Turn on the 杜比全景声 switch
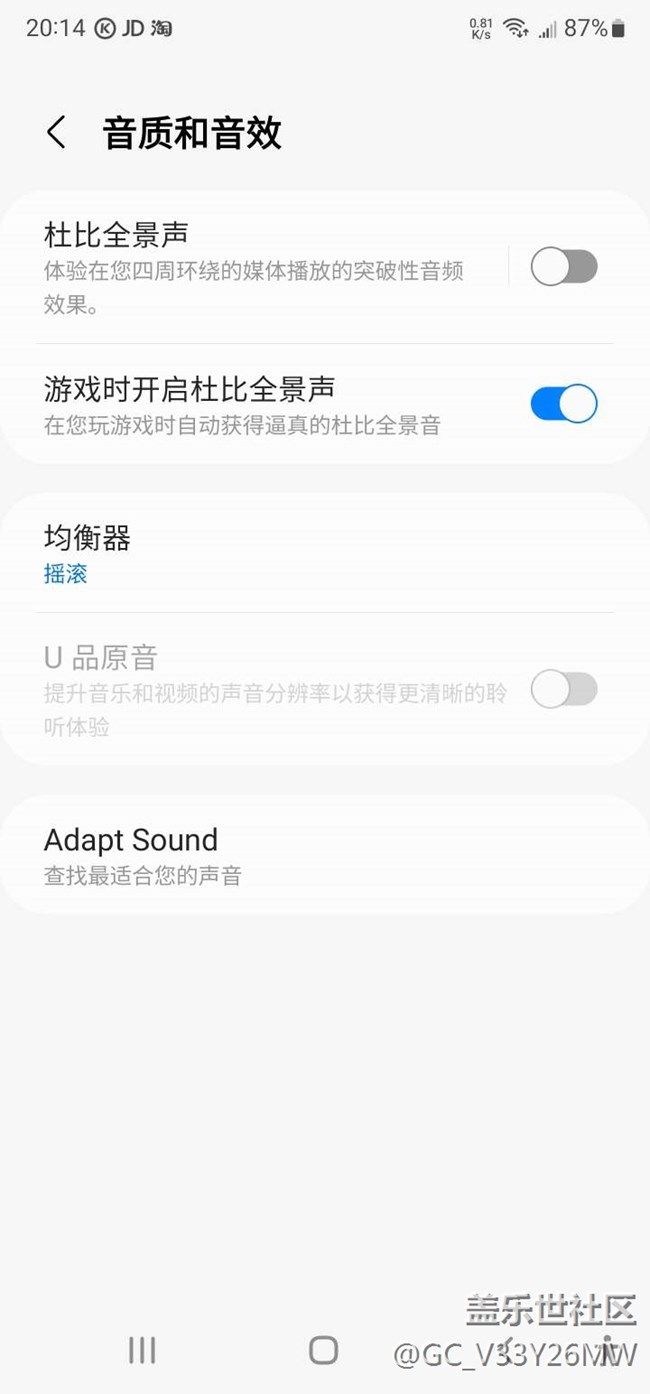This screenshot has width=650, height=1394. [x=564, y=267]
